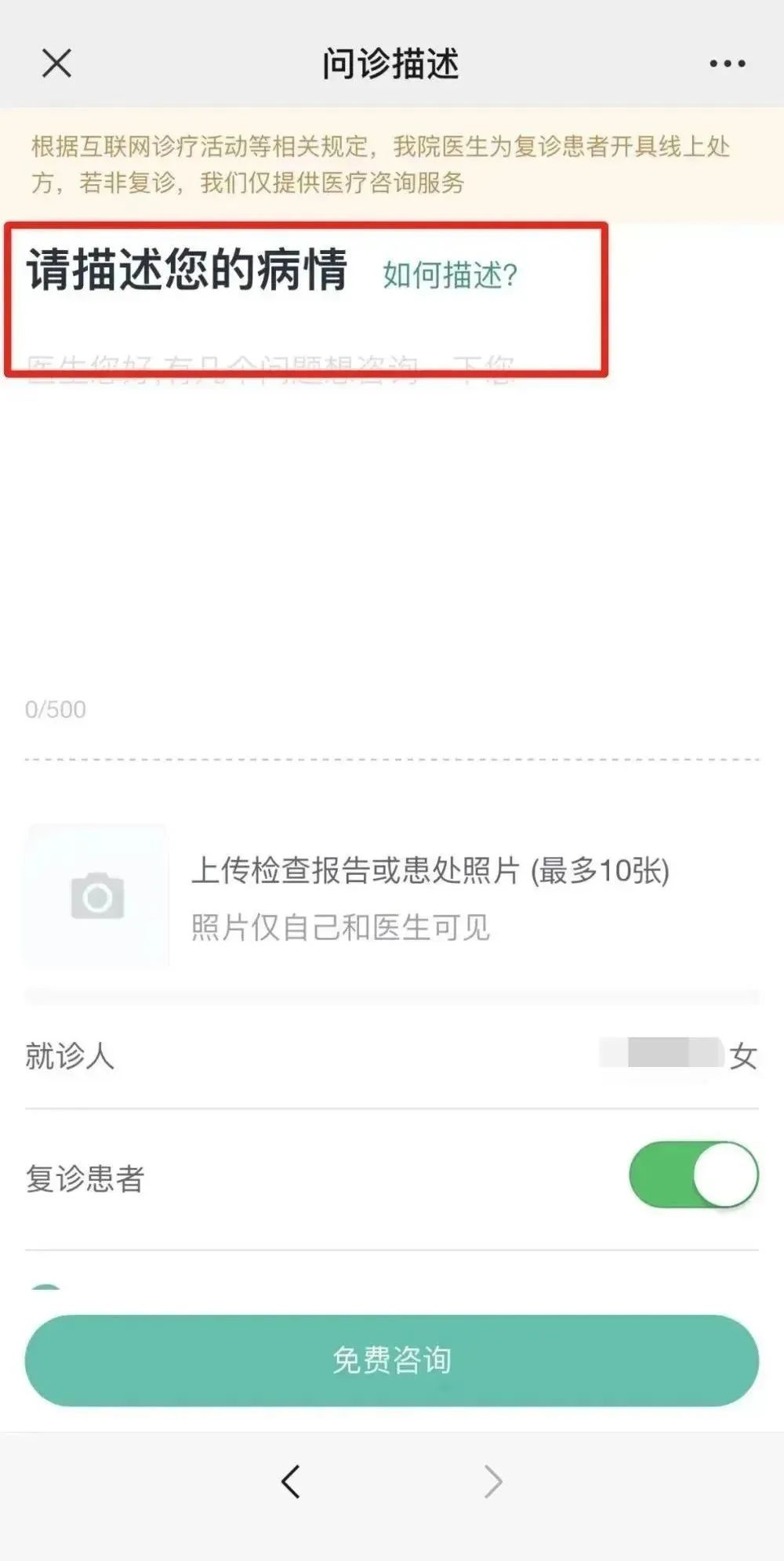Close the 问诊描述 page
Viewport: 784px width, 1561px height.
[x=56, y=64]
